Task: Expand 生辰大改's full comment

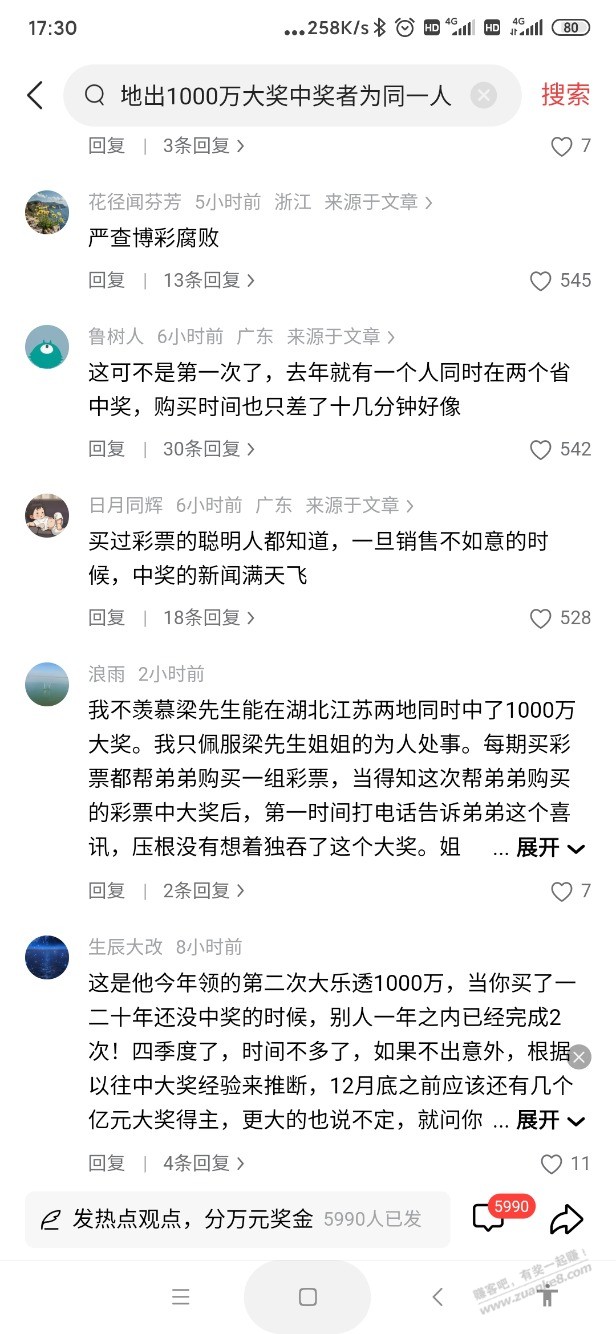Action: coord(549,1120)
